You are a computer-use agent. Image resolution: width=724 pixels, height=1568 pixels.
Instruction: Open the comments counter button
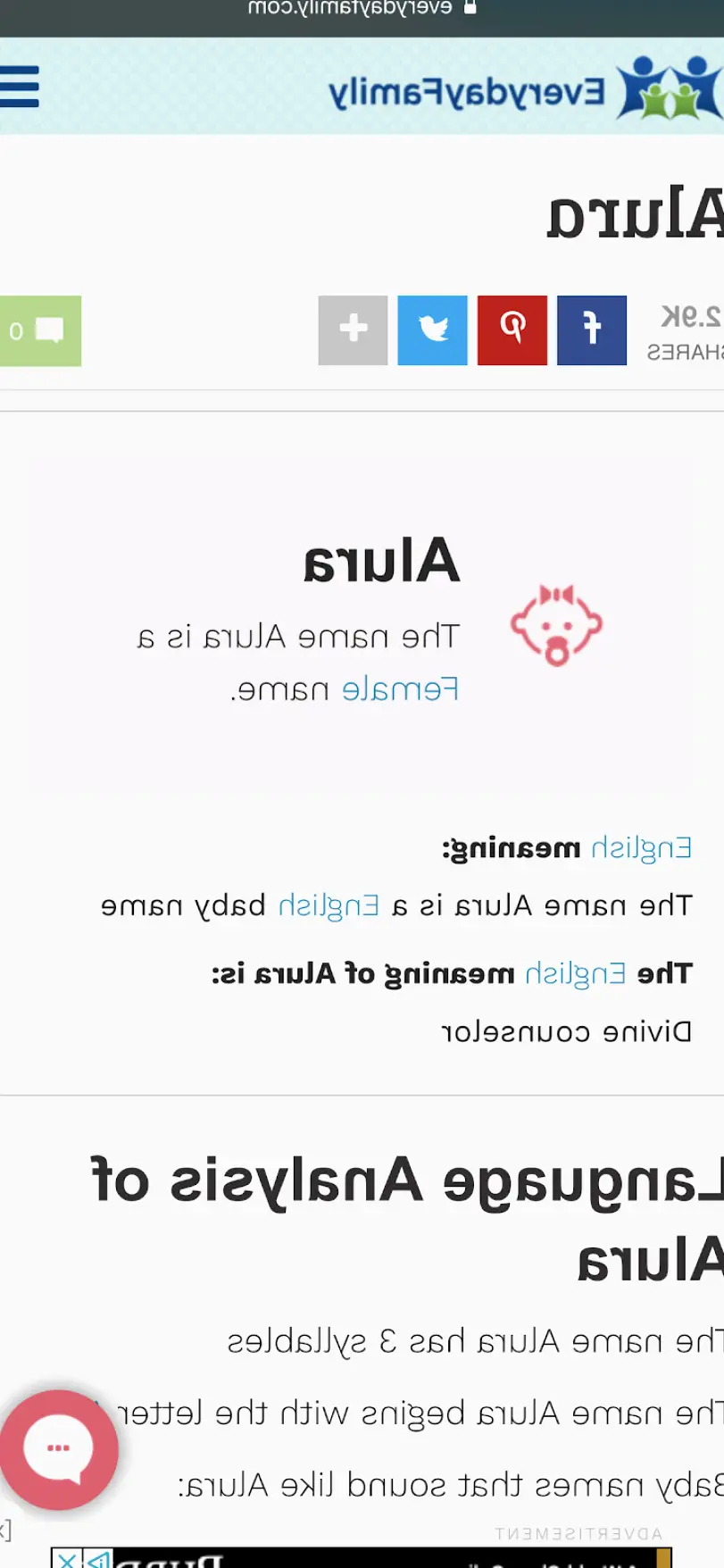40,331
